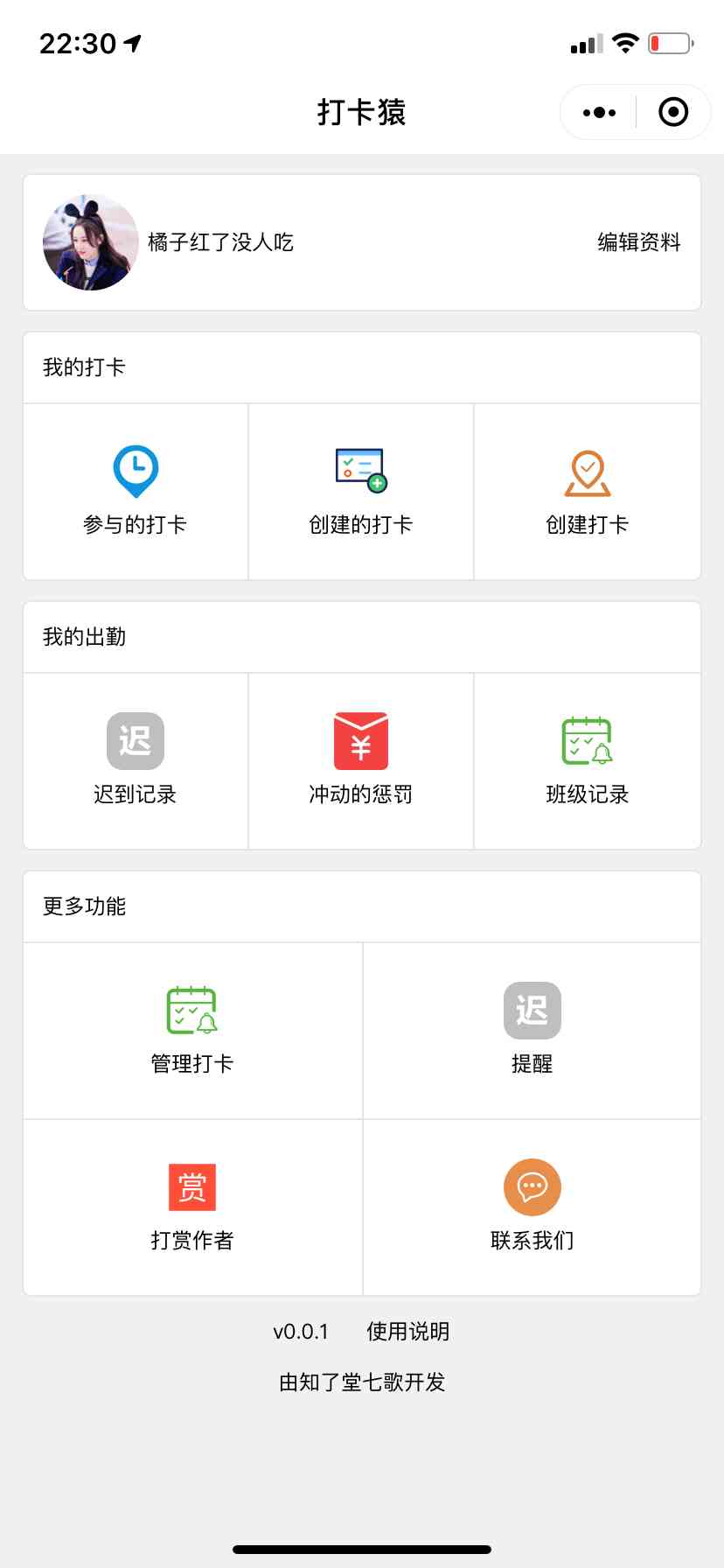Open 冲动的惩罚 red envelope
The height and width of the screenshot is (1568, 724).
point(361,759)
